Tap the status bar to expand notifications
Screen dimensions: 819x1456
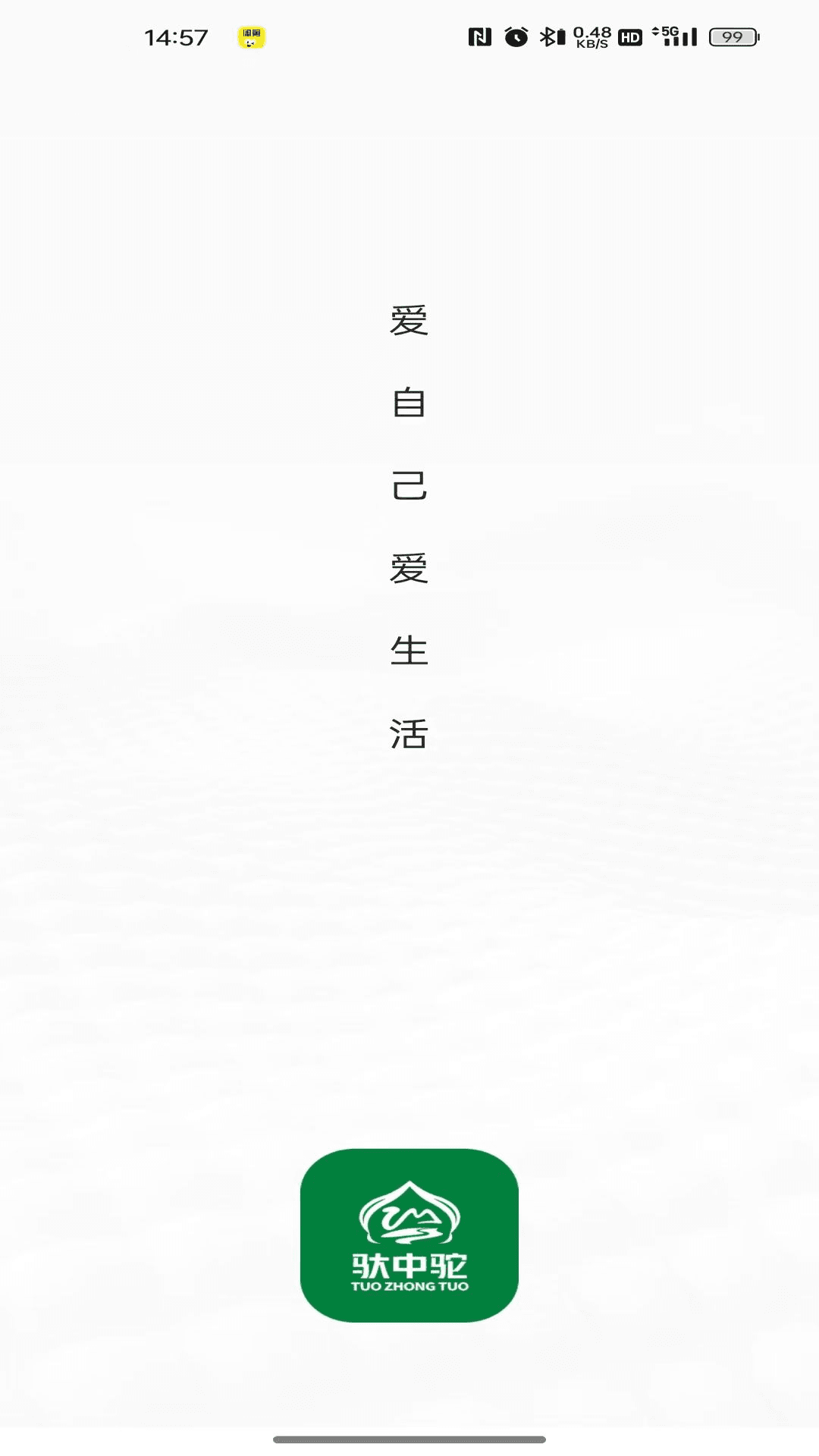(x=409, y=36)
